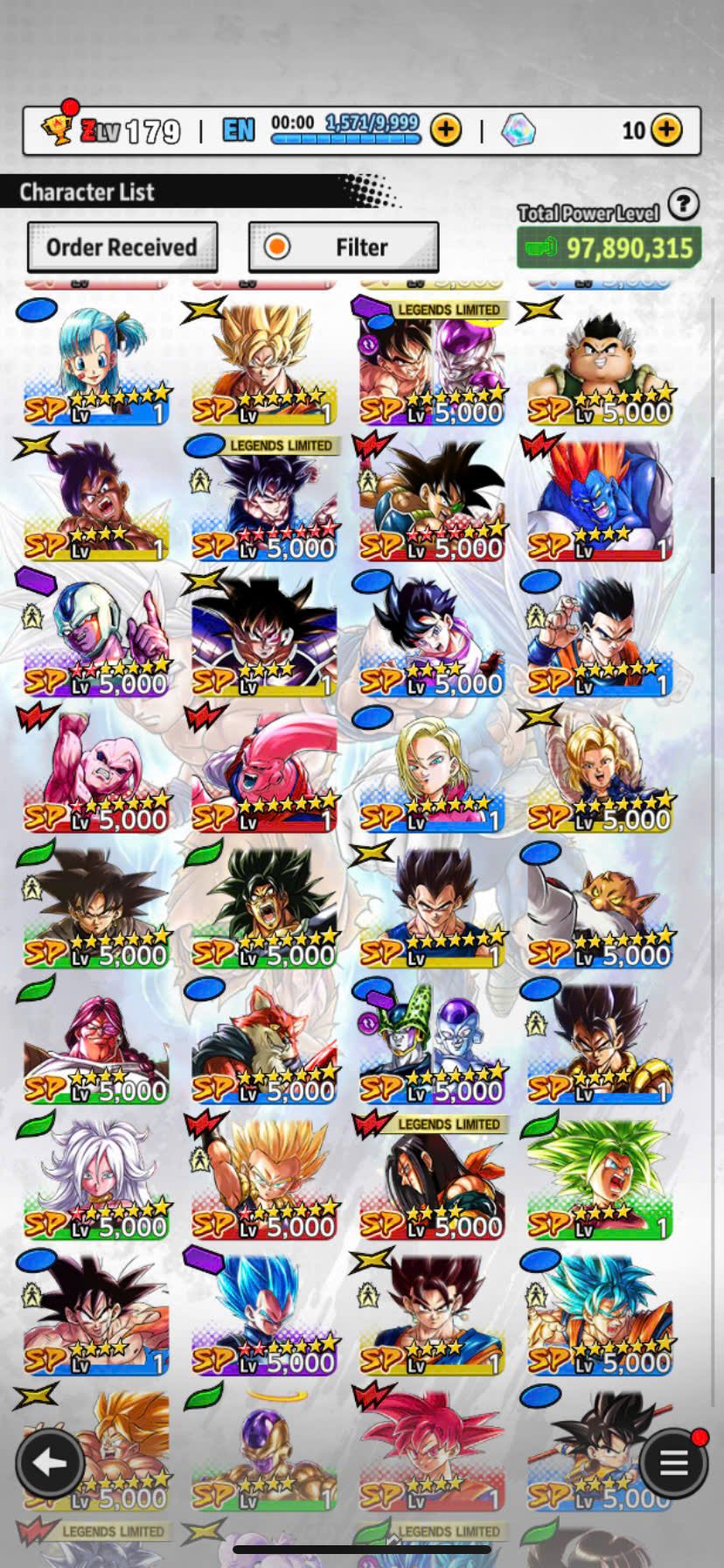724x1568 pixels.
Task: Open the Order Received sort button
Action: (122, 248)
